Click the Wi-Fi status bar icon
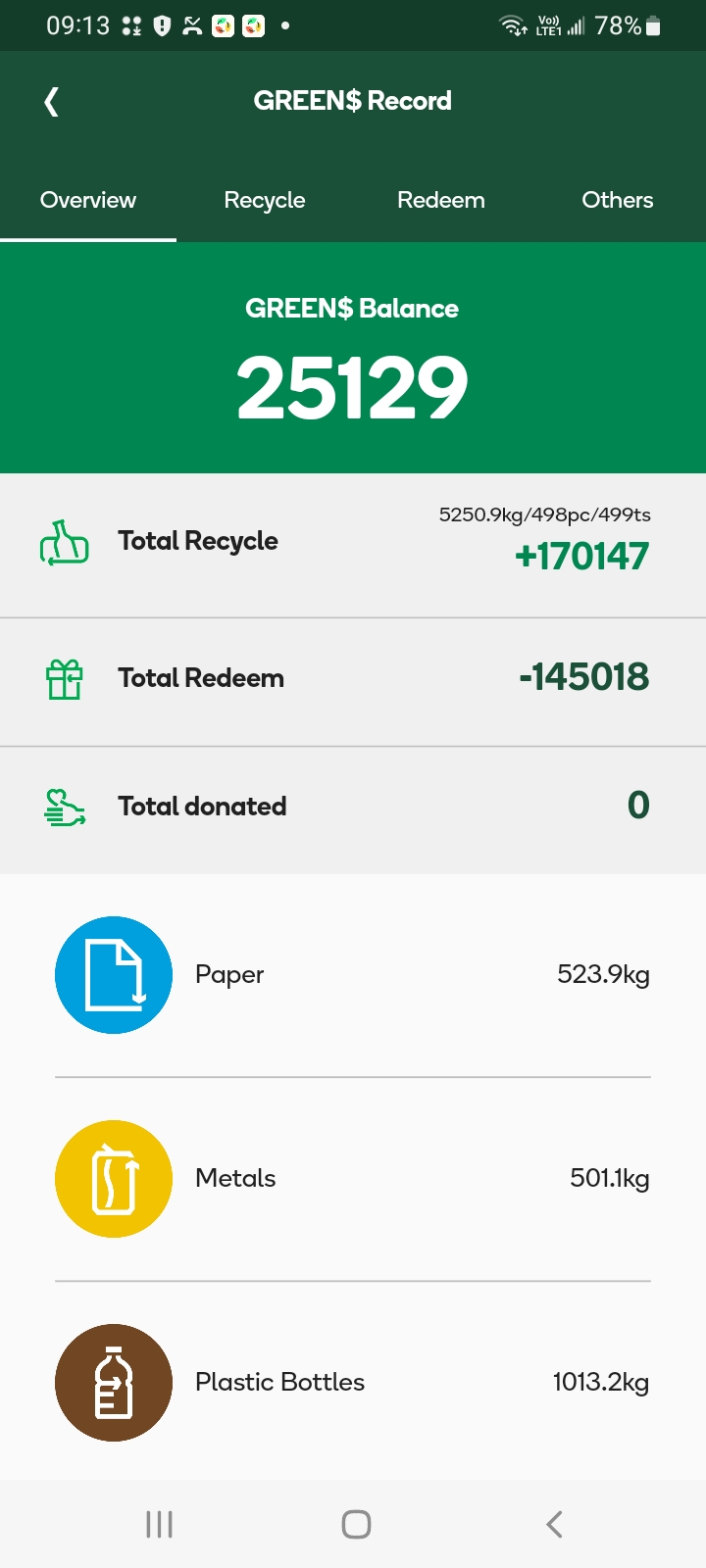Viewport: 706px width, 1568px height. click(513, 24)
